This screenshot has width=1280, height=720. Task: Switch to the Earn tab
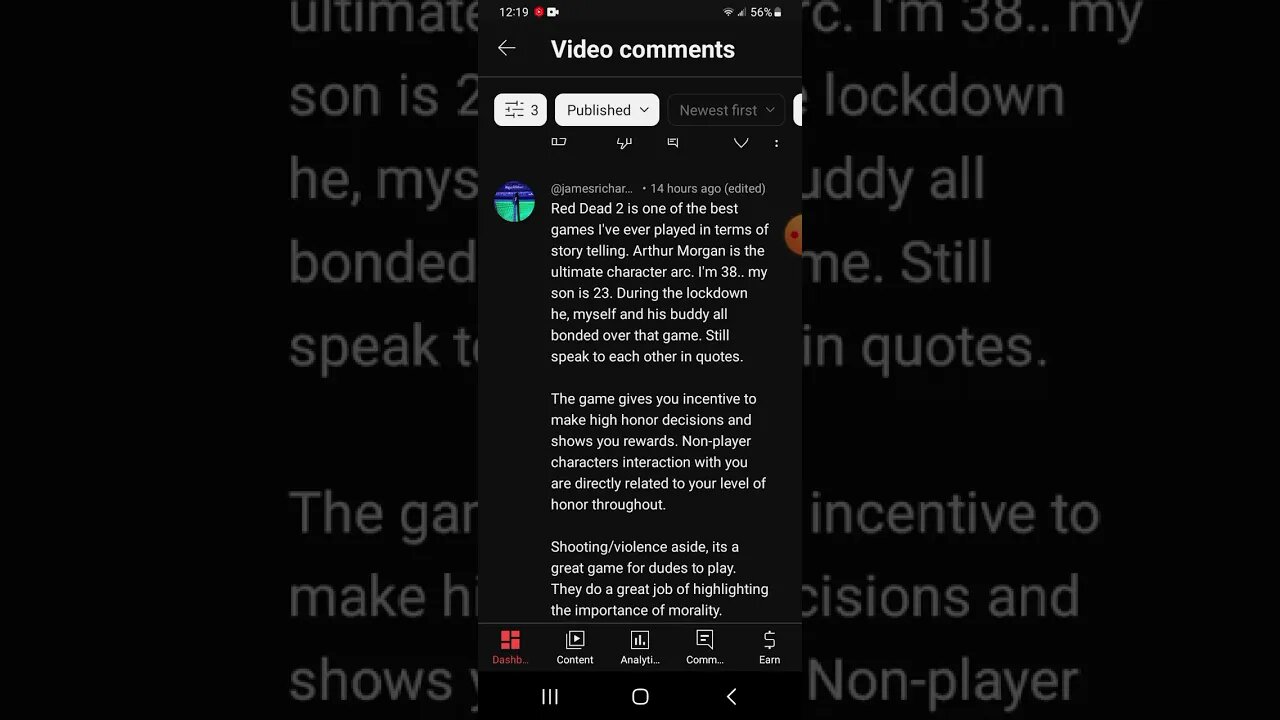click(769, 647)
